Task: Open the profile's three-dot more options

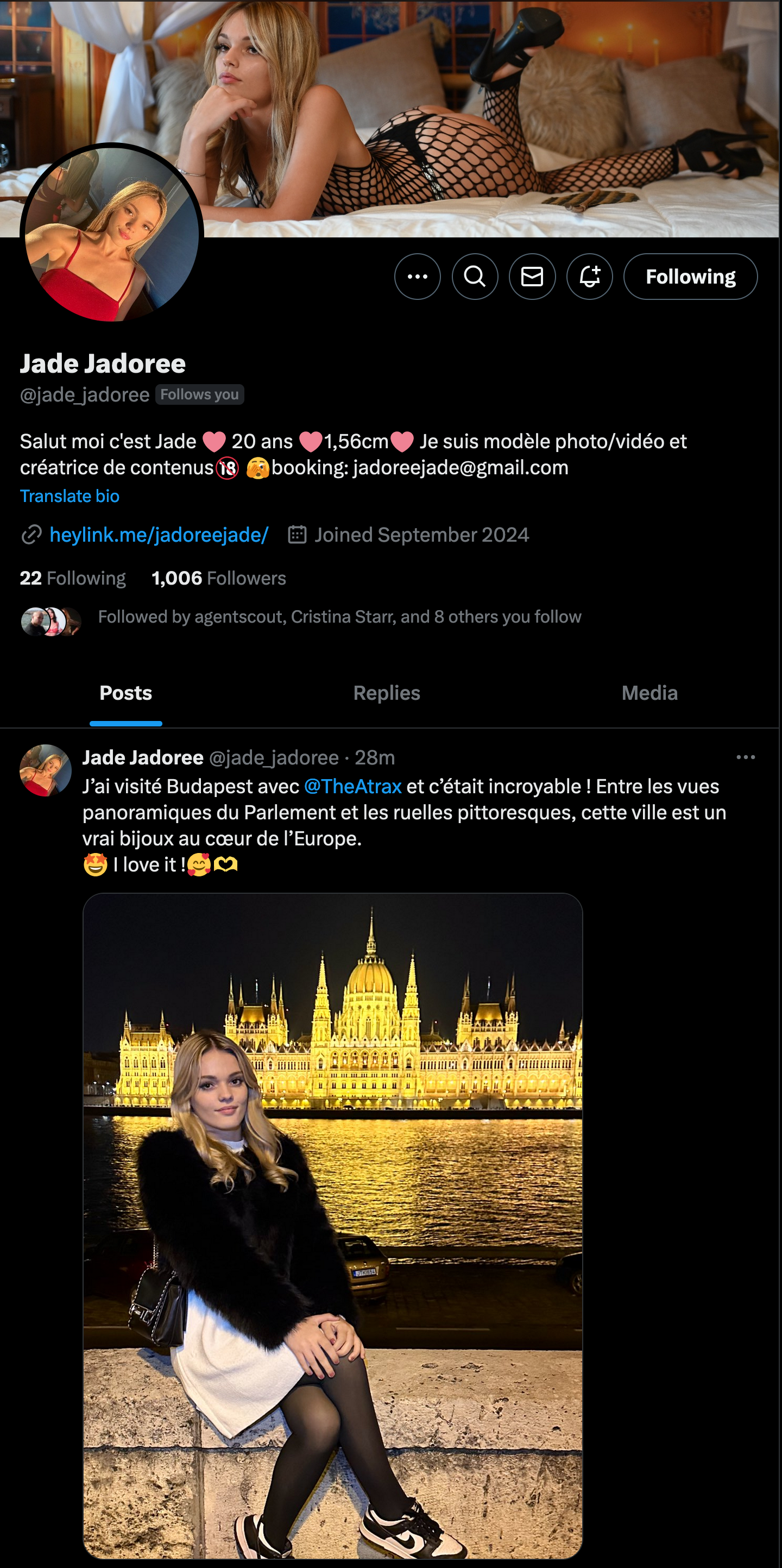Action: pyautogui.click(x=418, y=277)
